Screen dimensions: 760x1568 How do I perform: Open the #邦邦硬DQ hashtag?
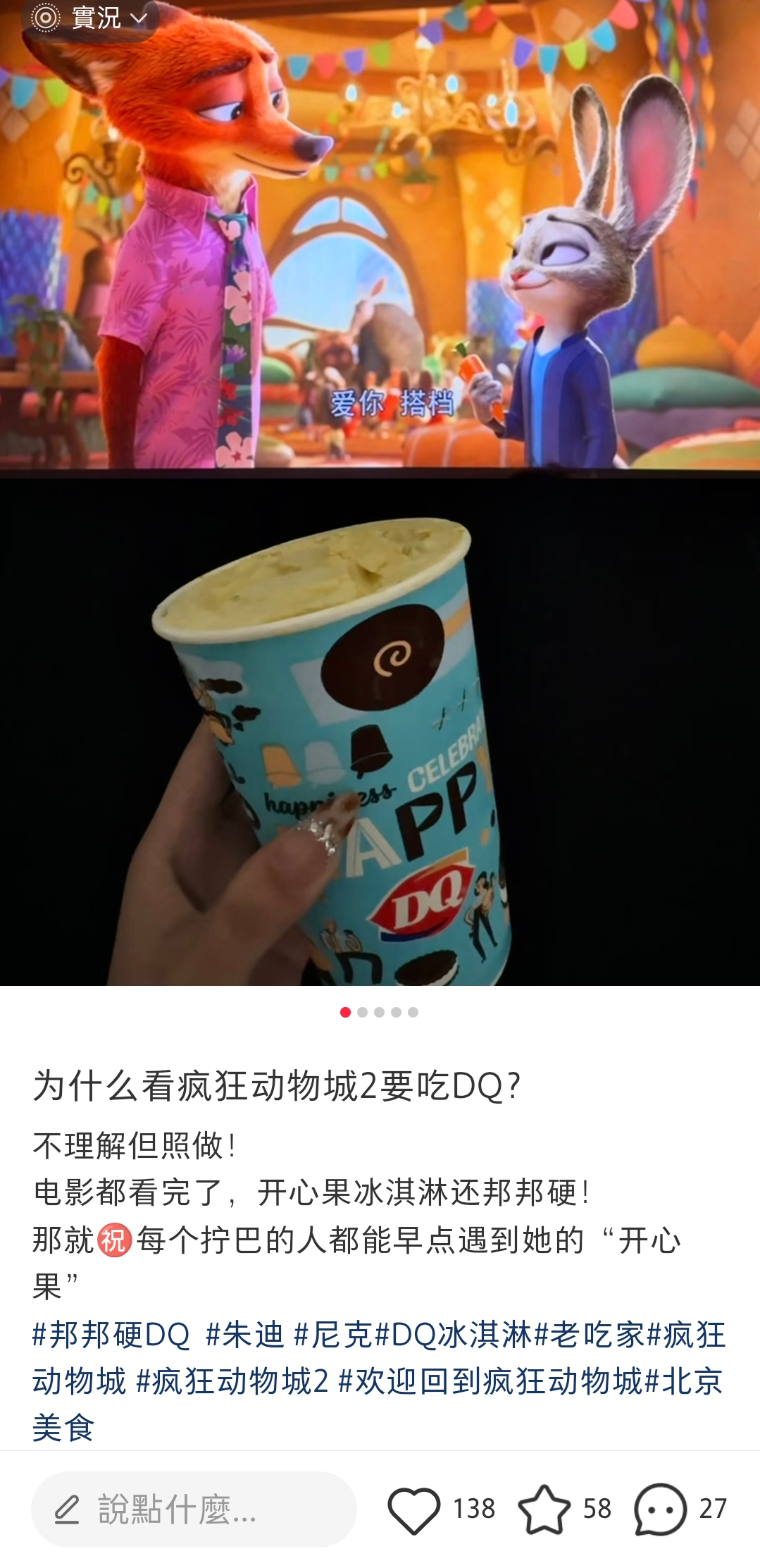click(111, 1335)
